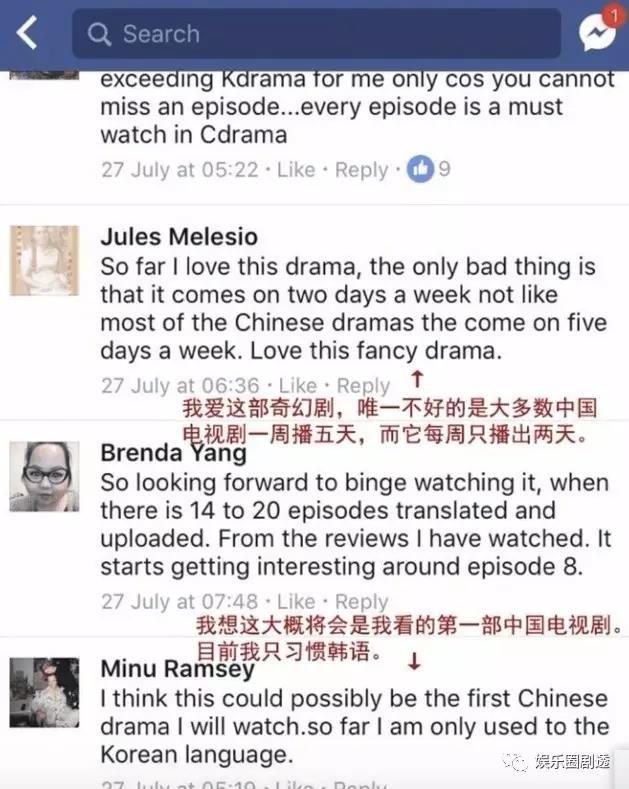Like Brenda Yang's comment
This screenshot has height=789, width=629.
(296, 602)
